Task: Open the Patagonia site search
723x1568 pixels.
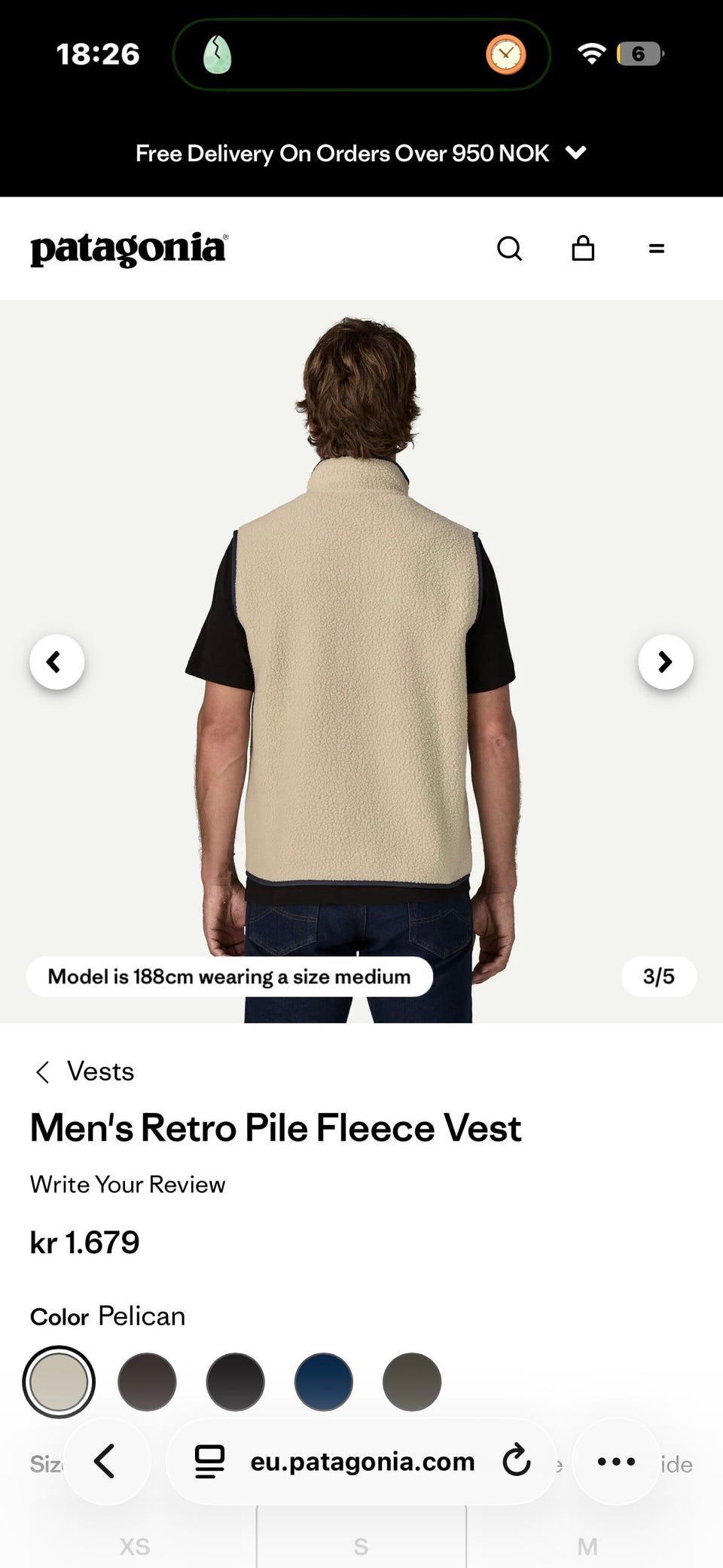Action: (x=510, y=249)
